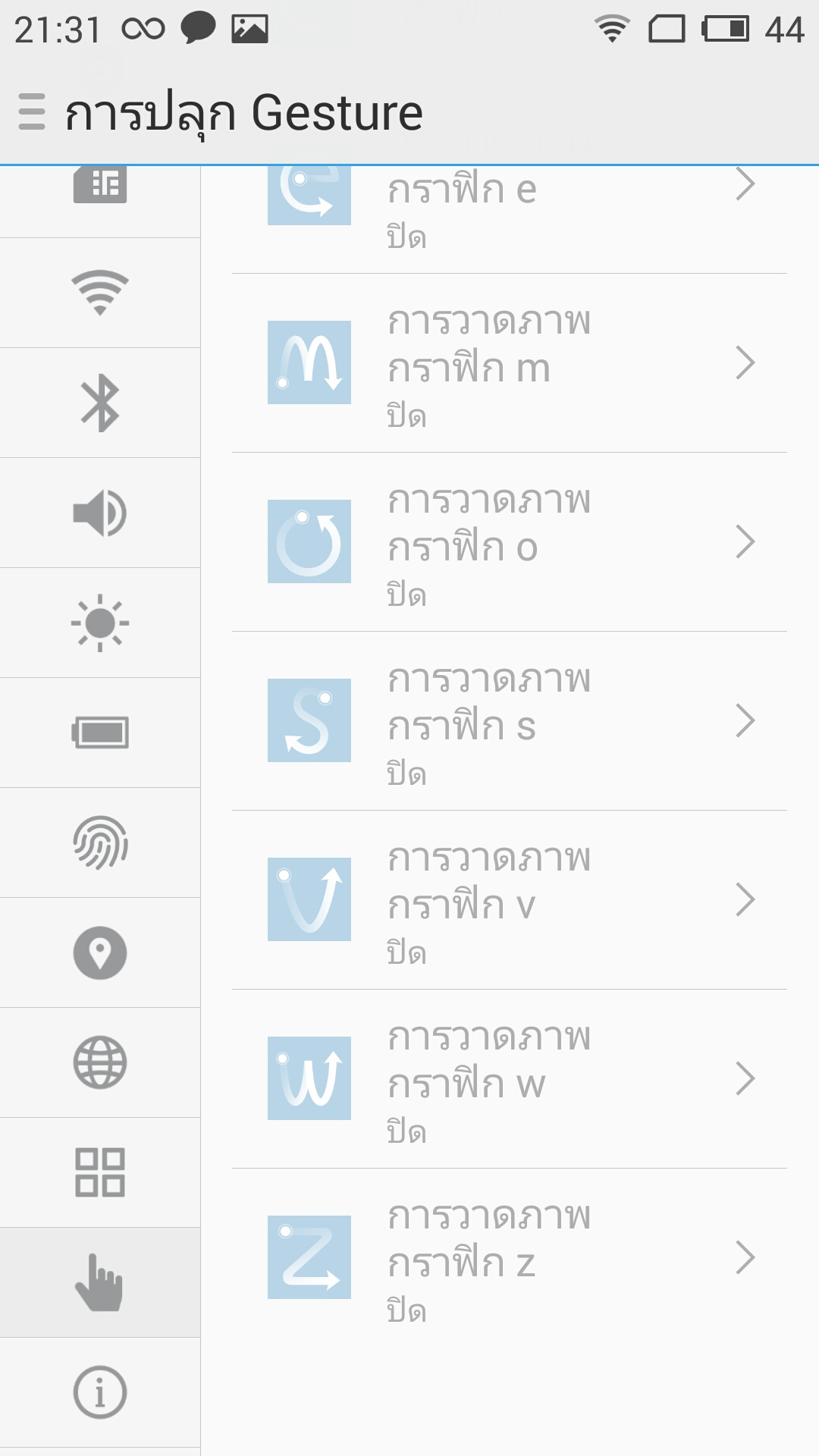Open Bluetooth settings in sidebar
The image size is (819, 1456).
coord(100,403)
